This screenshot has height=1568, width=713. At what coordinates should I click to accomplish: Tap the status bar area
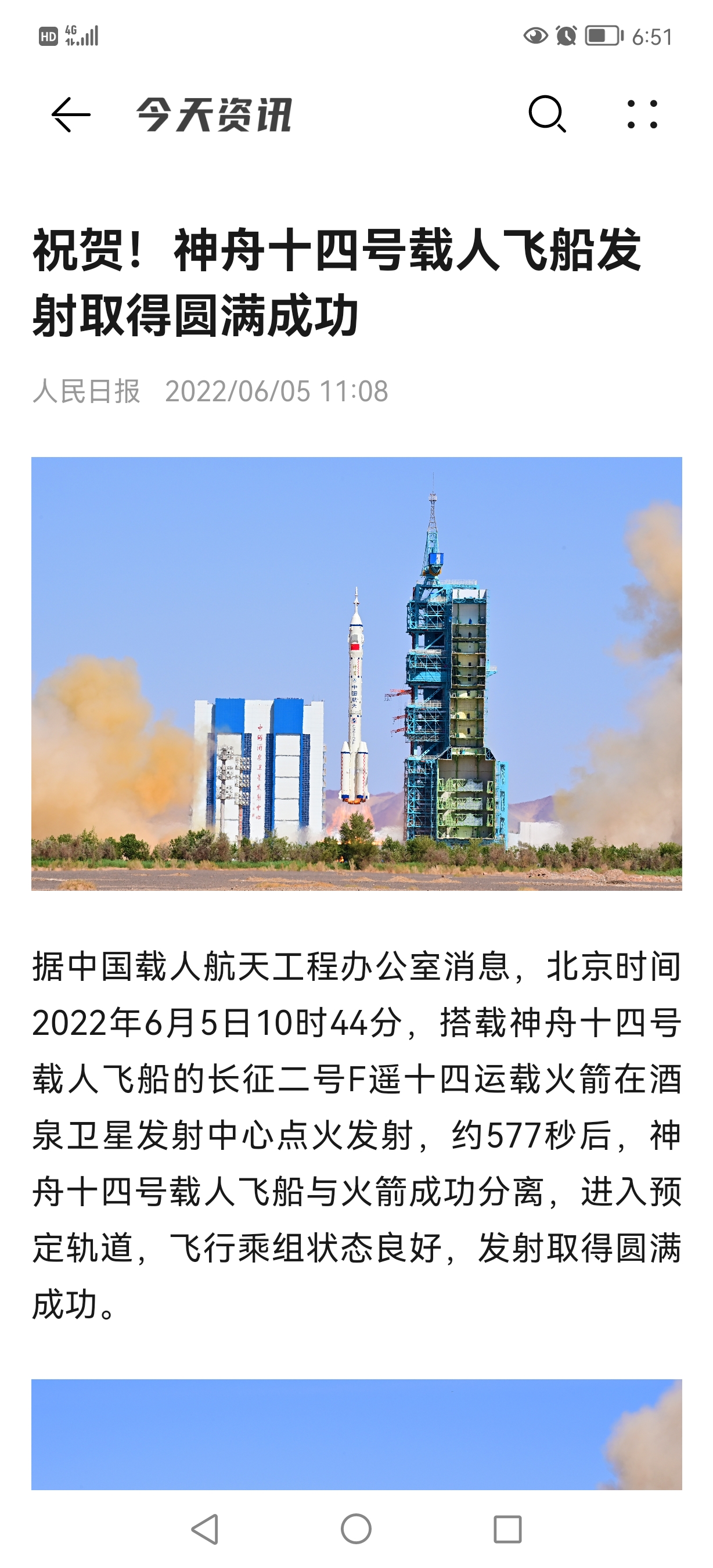(356, 35)
